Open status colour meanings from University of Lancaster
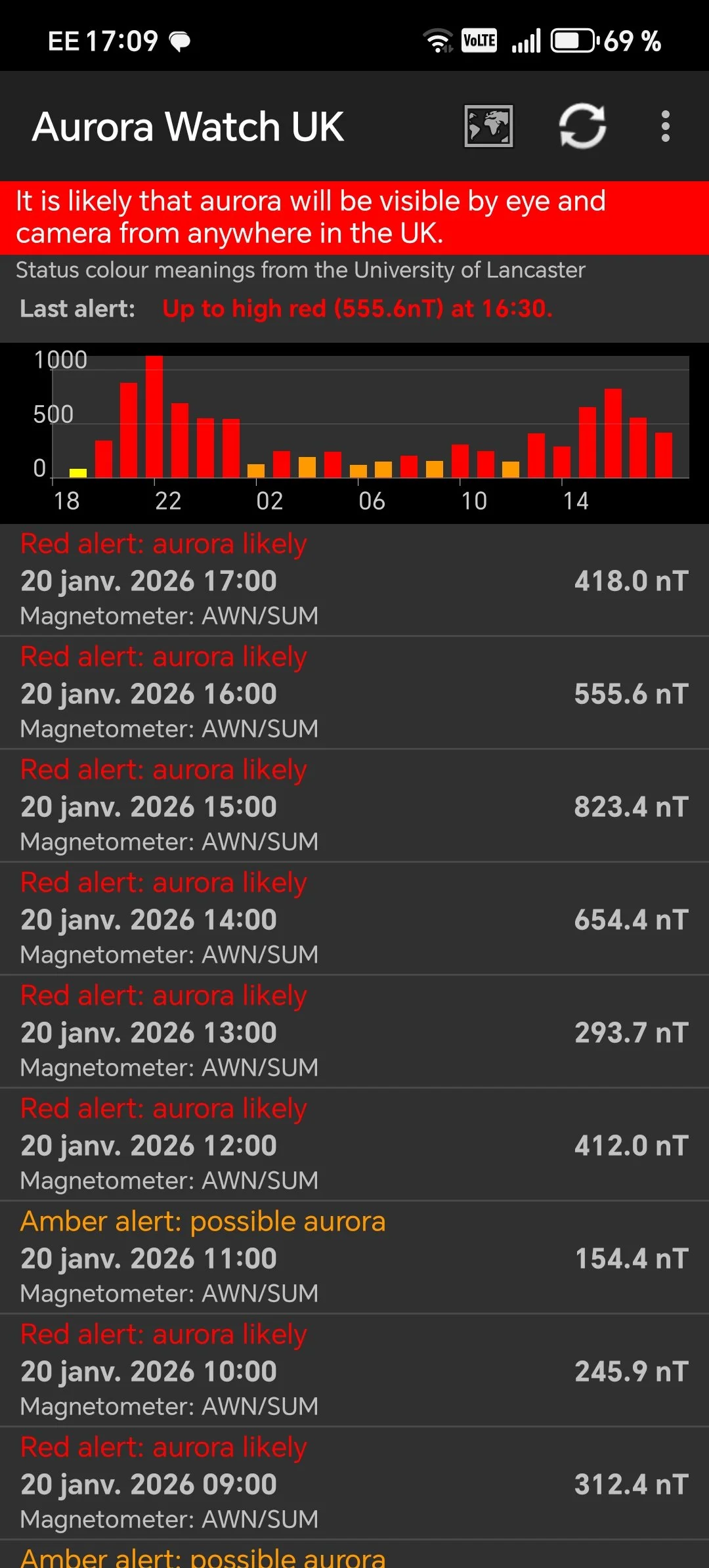Screen dimensions: 709x1568 (x=301, y=271)
